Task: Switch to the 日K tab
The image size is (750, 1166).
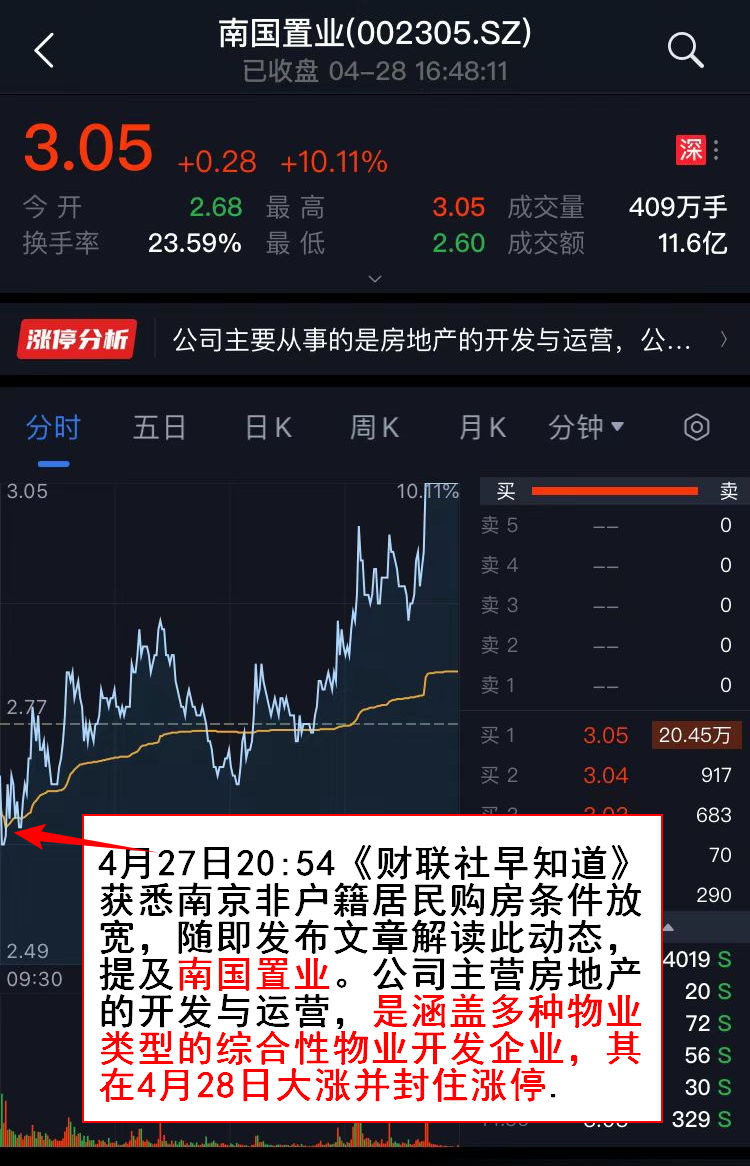Action: point(268,429)
